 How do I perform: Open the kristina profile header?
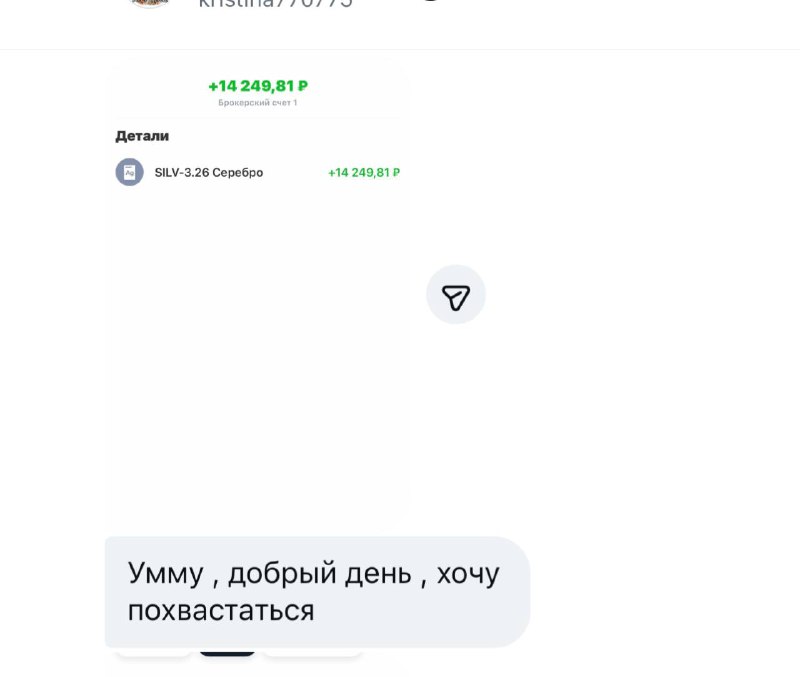pos(275,3)
